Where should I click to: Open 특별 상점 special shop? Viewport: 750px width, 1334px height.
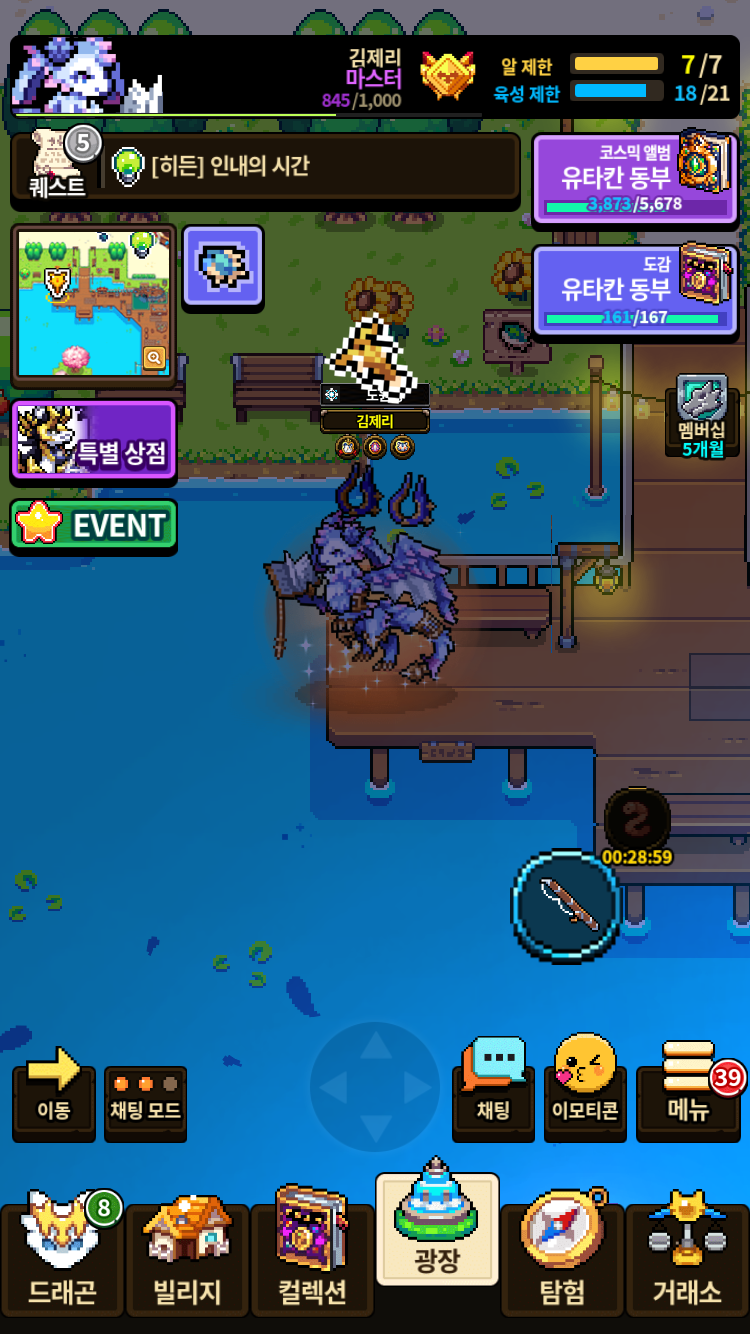pos(94,440)
